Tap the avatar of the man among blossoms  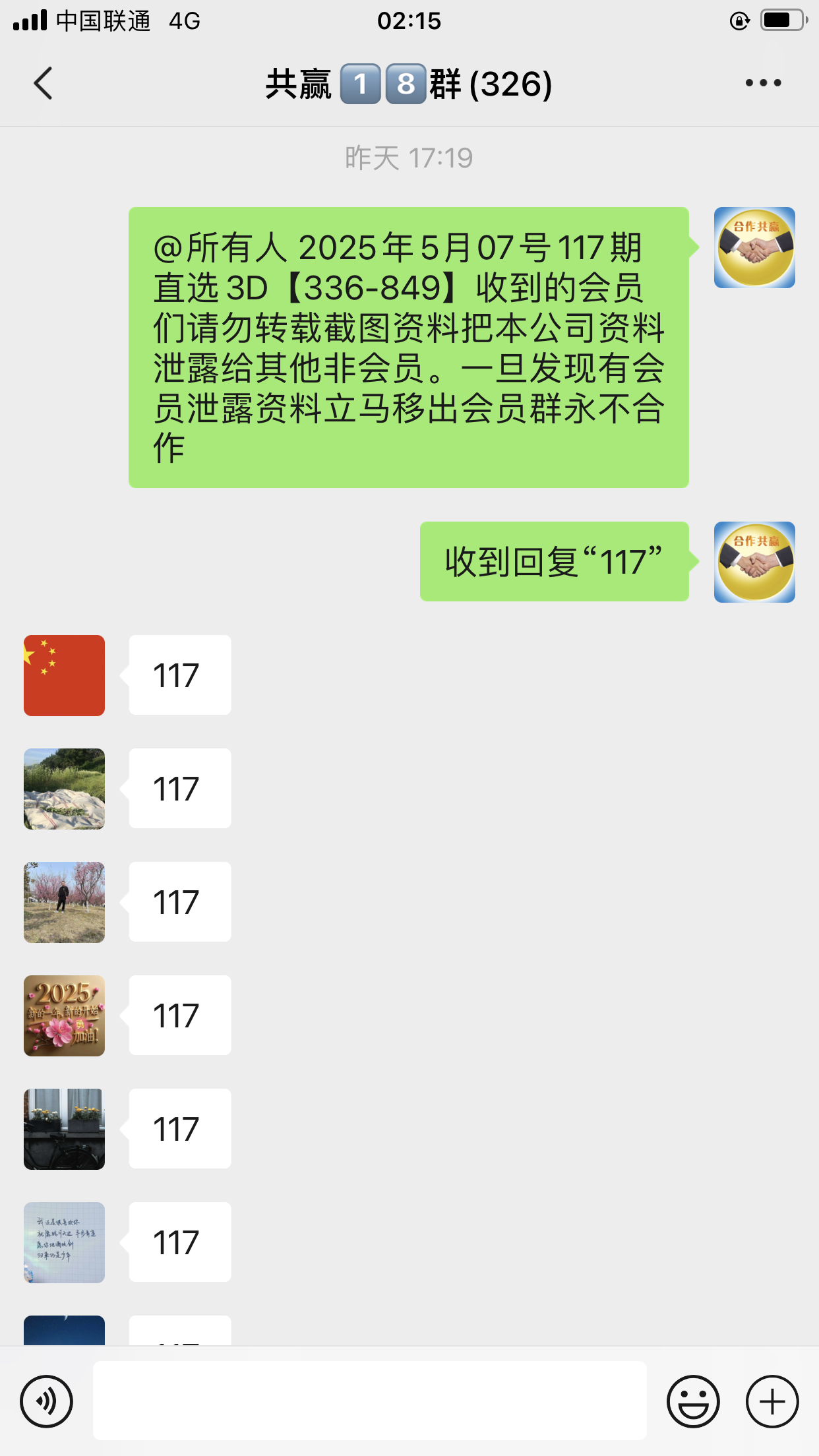click(x=63, y=902)
